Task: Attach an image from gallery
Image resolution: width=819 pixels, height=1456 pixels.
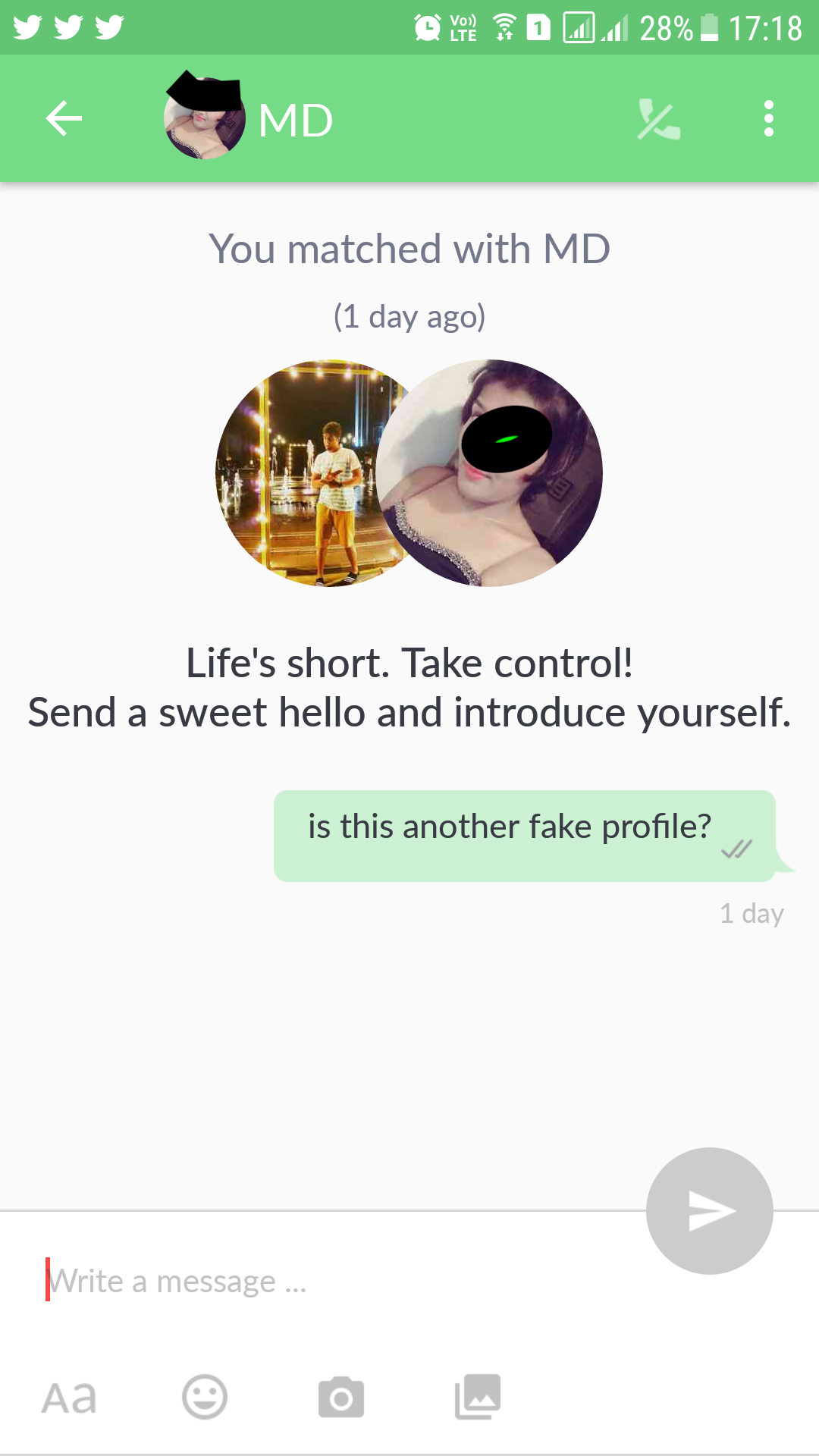Action: point(478,1398)
